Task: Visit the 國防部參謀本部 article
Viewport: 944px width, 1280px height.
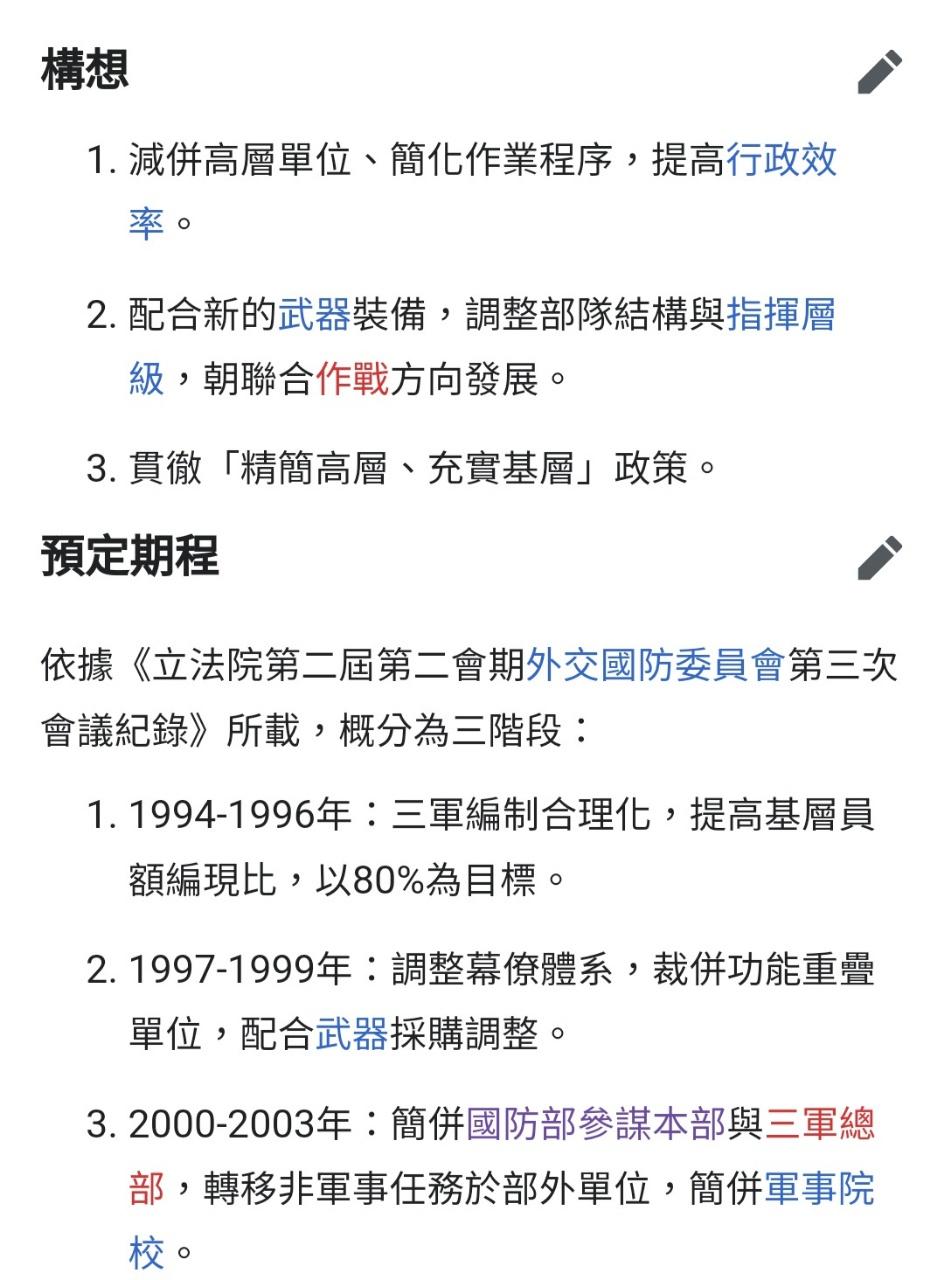Action: 596,1125
